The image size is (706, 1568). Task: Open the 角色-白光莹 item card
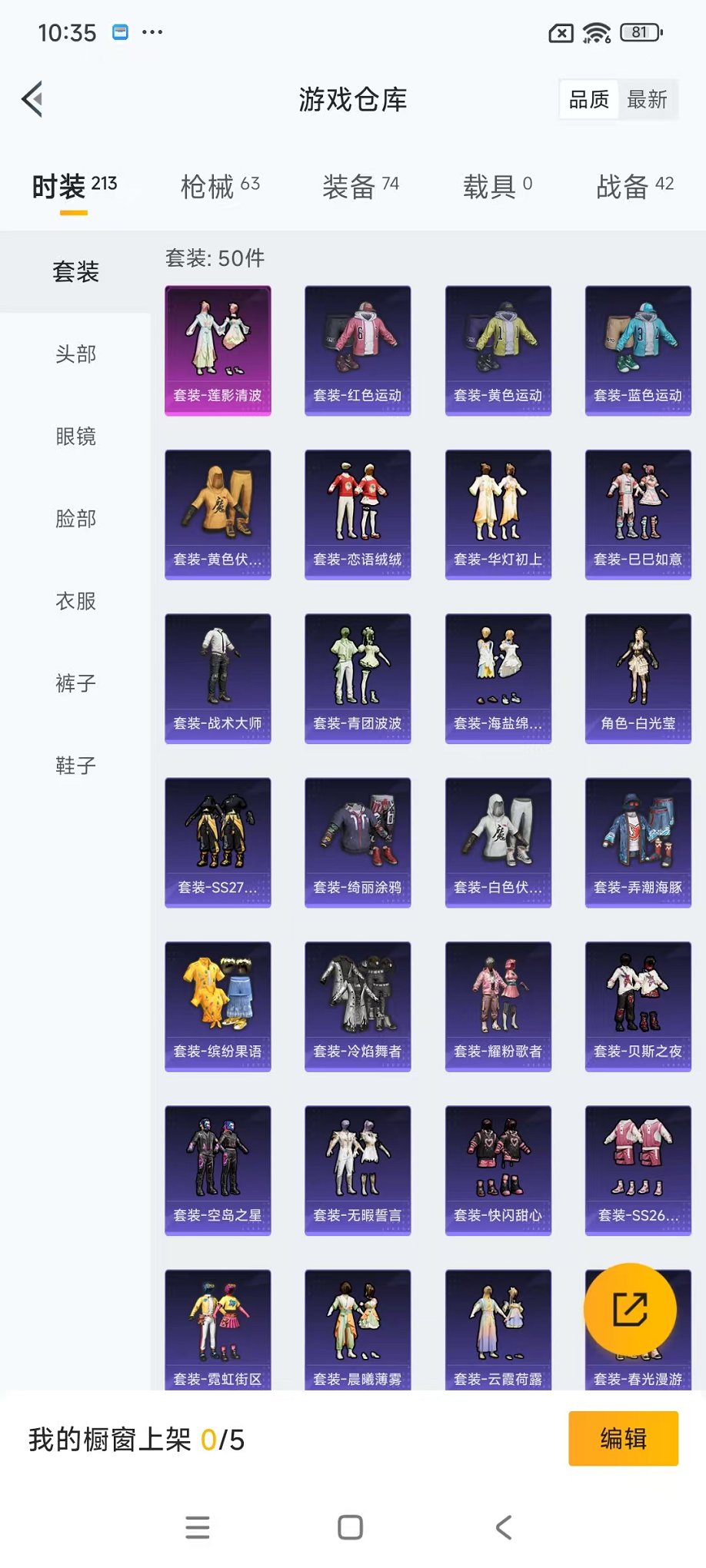coord(638,676)
